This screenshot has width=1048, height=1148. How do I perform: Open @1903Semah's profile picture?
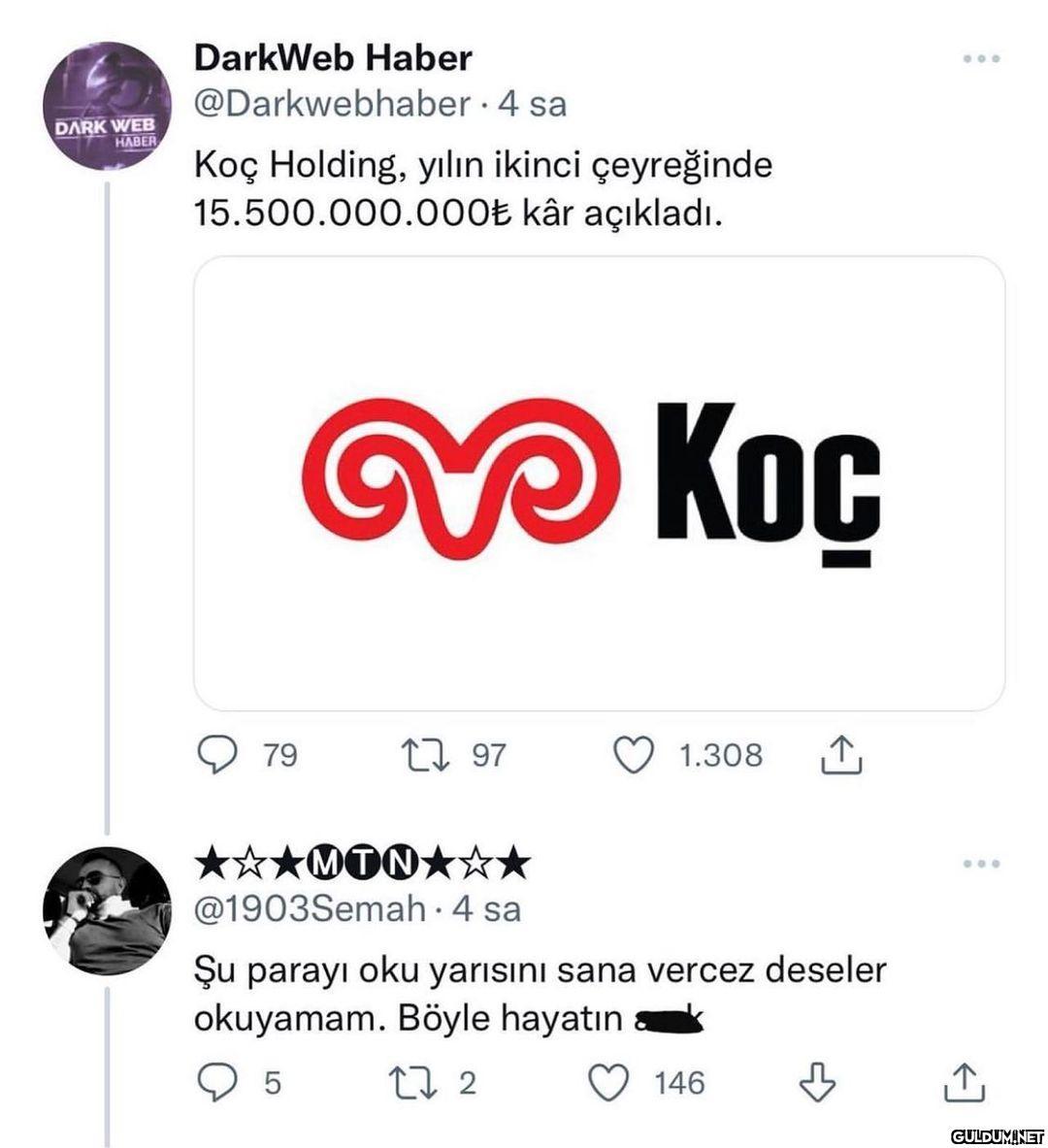coord(108,910)
